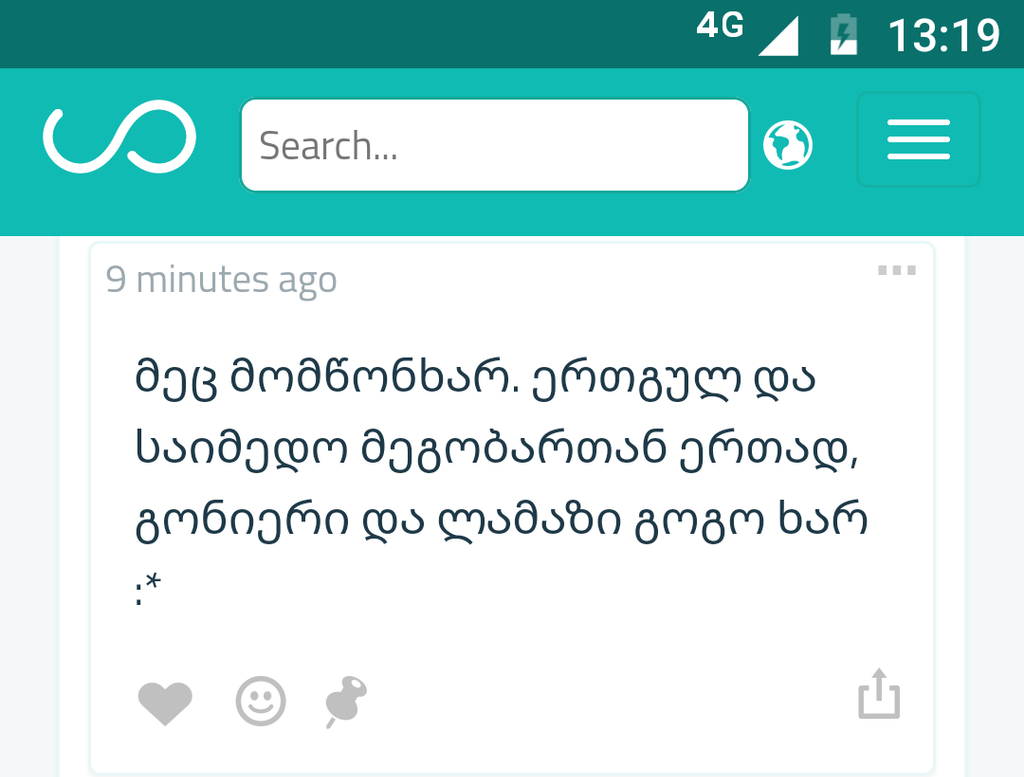
Task: Share this post
Action: pyautogui.click(x=879, y=694)
